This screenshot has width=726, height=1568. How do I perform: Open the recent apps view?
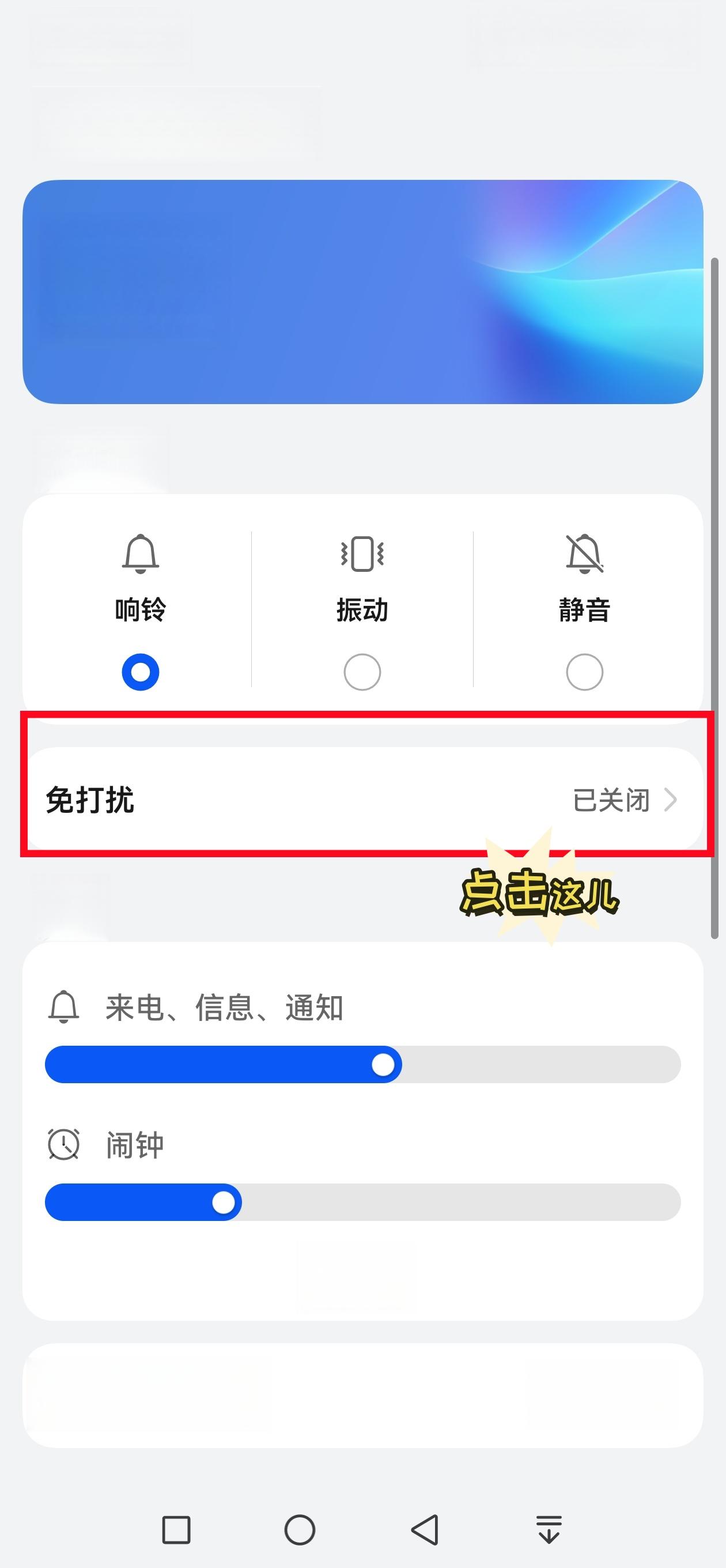click(x=176, y=1529)
